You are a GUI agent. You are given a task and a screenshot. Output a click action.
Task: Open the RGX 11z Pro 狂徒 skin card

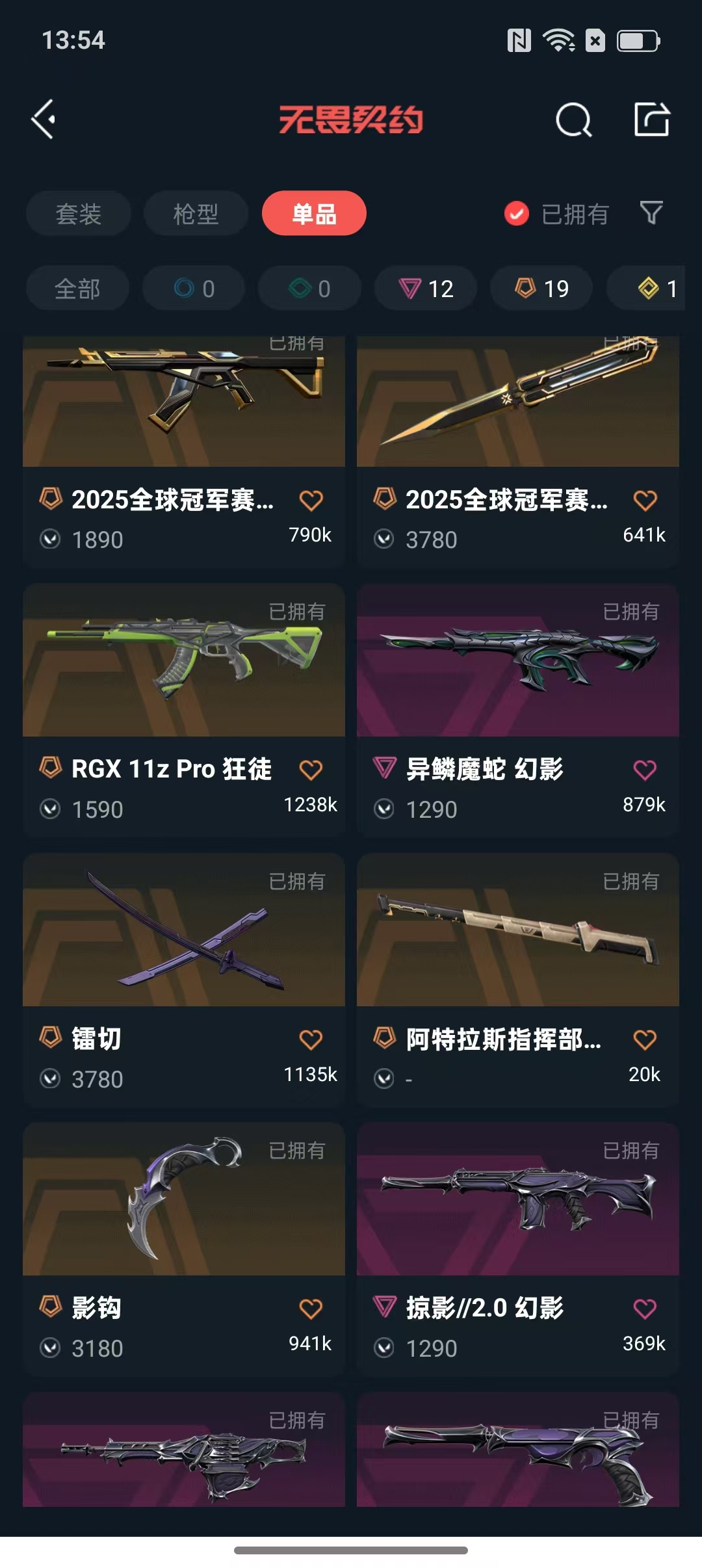click(184, 709)
